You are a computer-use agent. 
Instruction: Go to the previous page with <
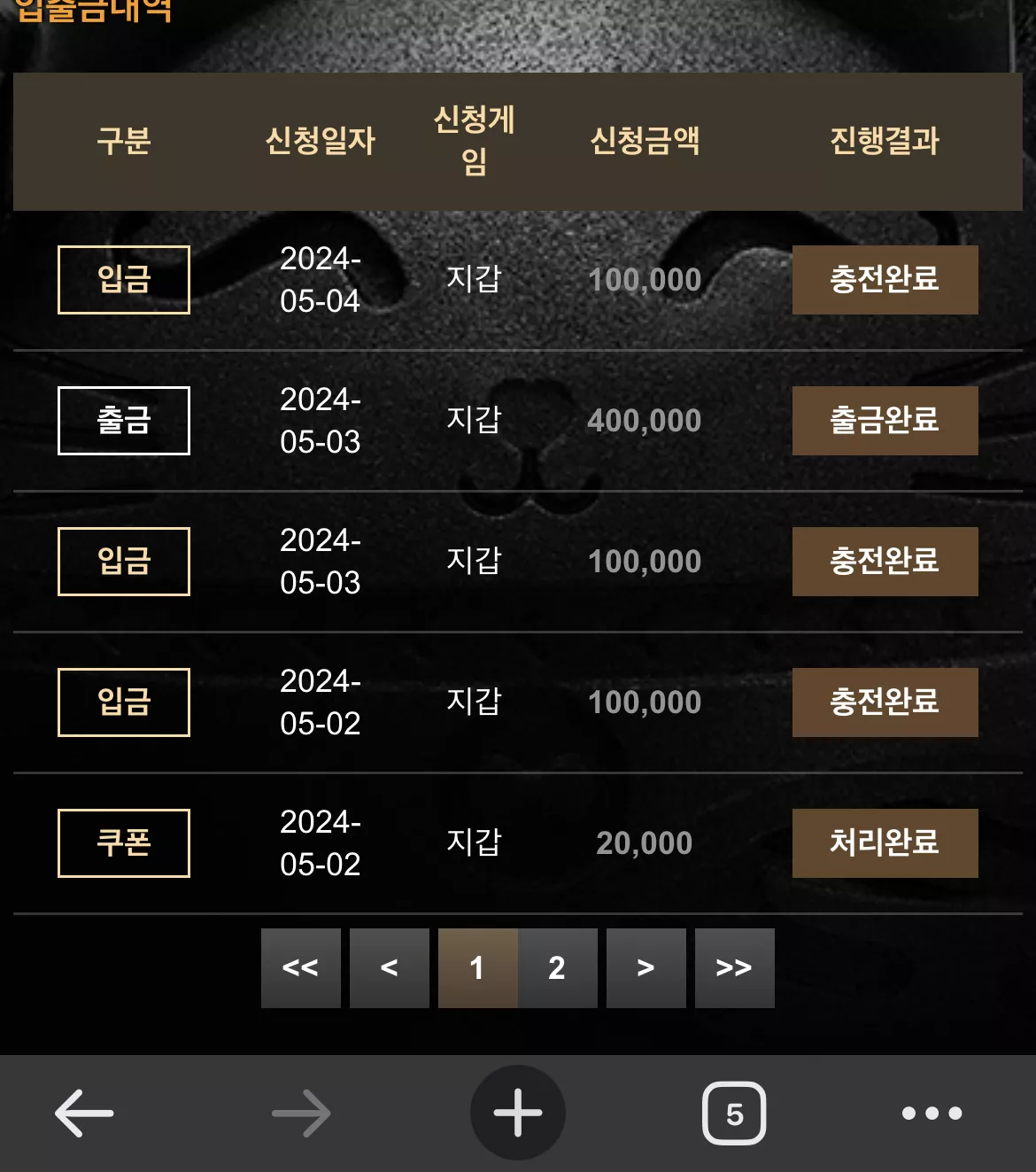[x=389, y=968]
